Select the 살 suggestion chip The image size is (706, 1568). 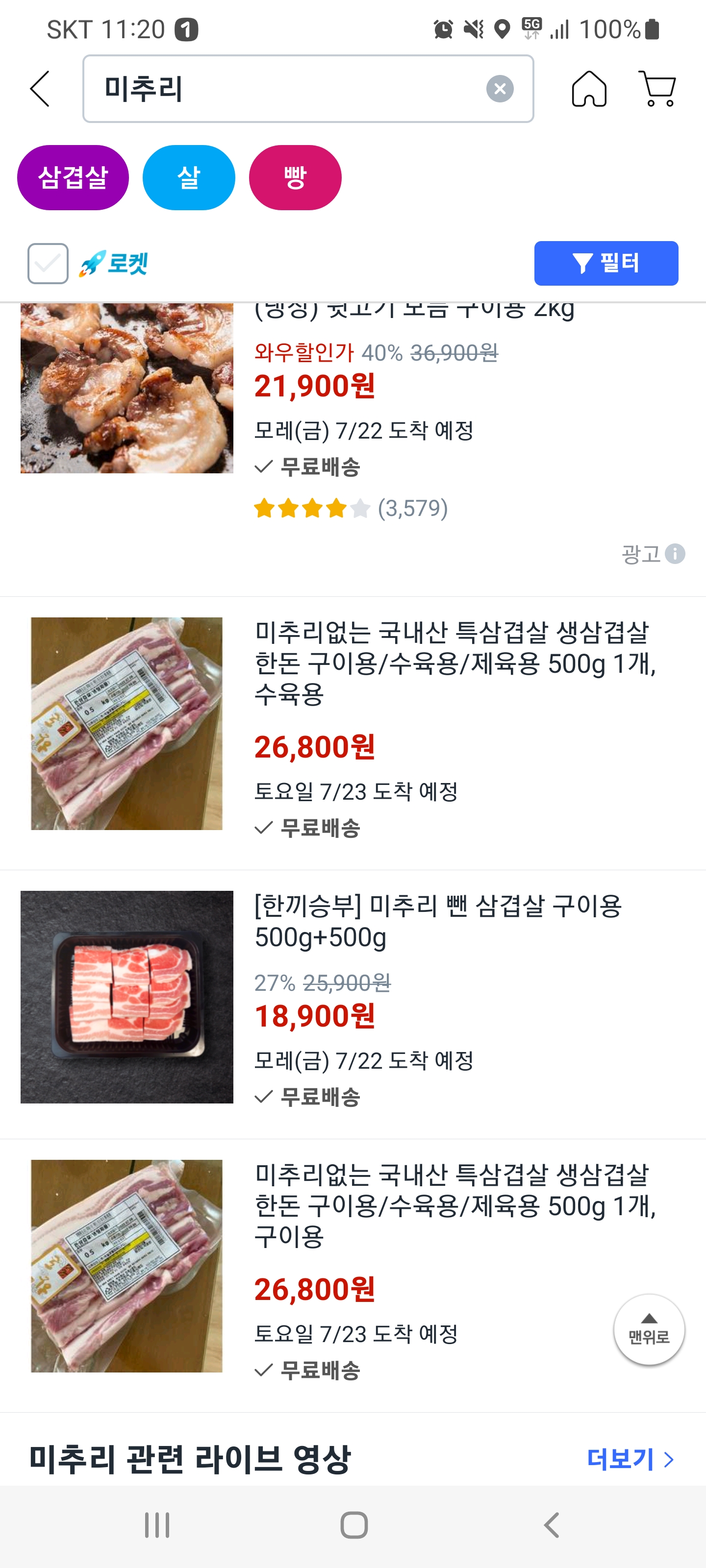(189, 178)
